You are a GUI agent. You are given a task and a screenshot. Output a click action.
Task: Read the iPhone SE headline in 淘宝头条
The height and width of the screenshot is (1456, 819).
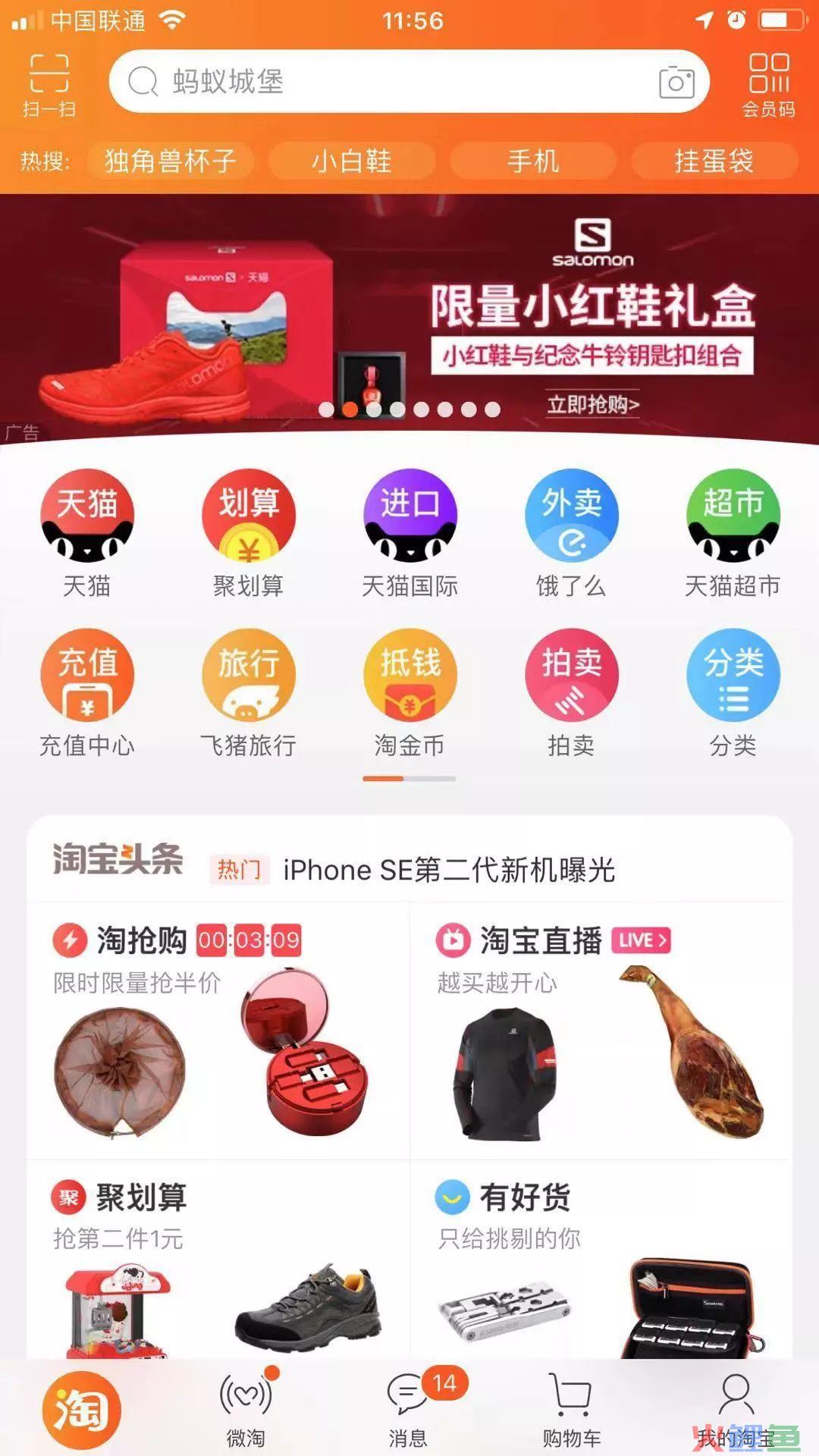(449, 870)
